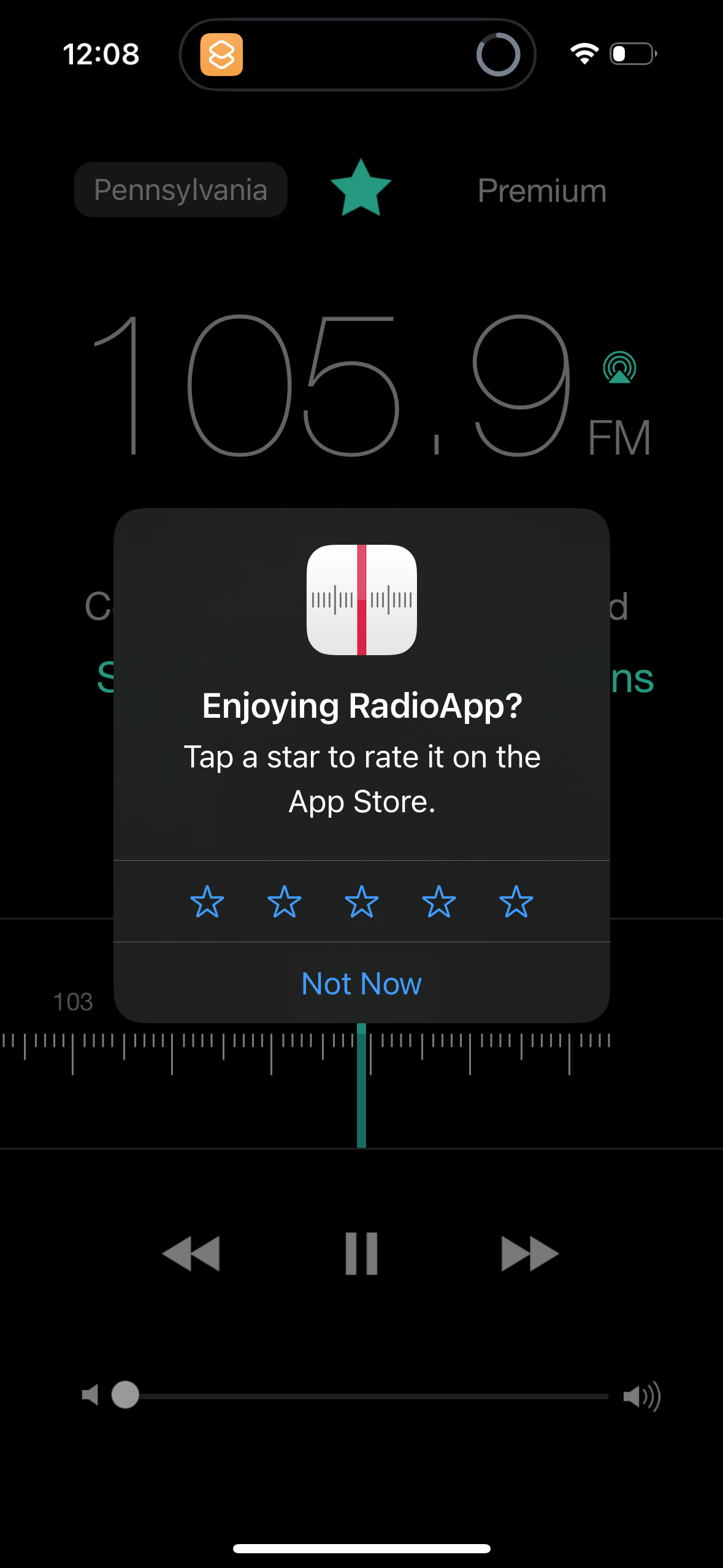Open the Premium tab

541,189
